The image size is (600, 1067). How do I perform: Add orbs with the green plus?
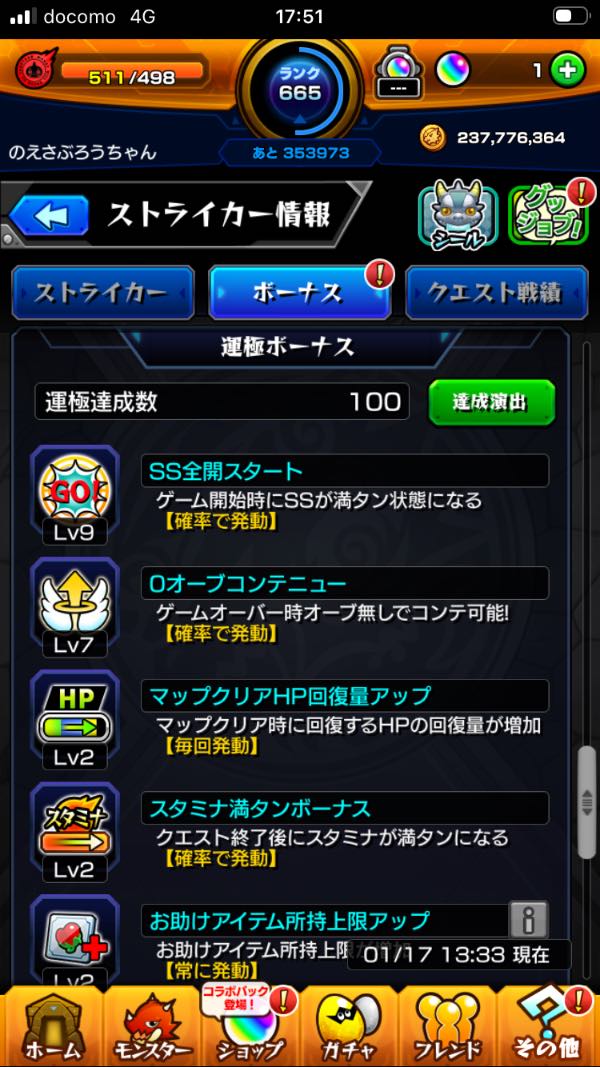(567, 70)
